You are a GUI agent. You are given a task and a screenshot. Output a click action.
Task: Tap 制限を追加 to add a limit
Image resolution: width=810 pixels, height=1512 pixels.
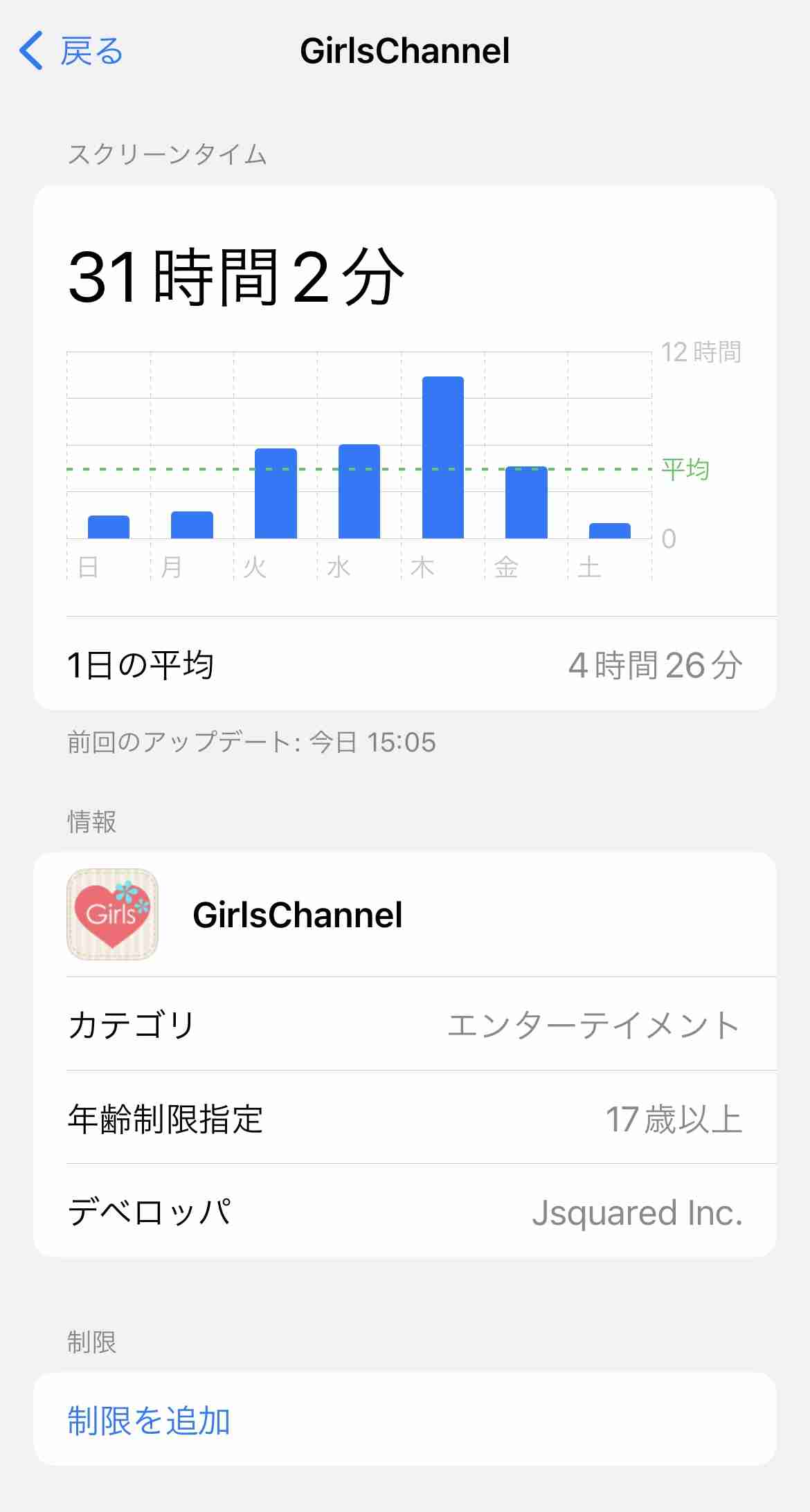(405, 1421)
